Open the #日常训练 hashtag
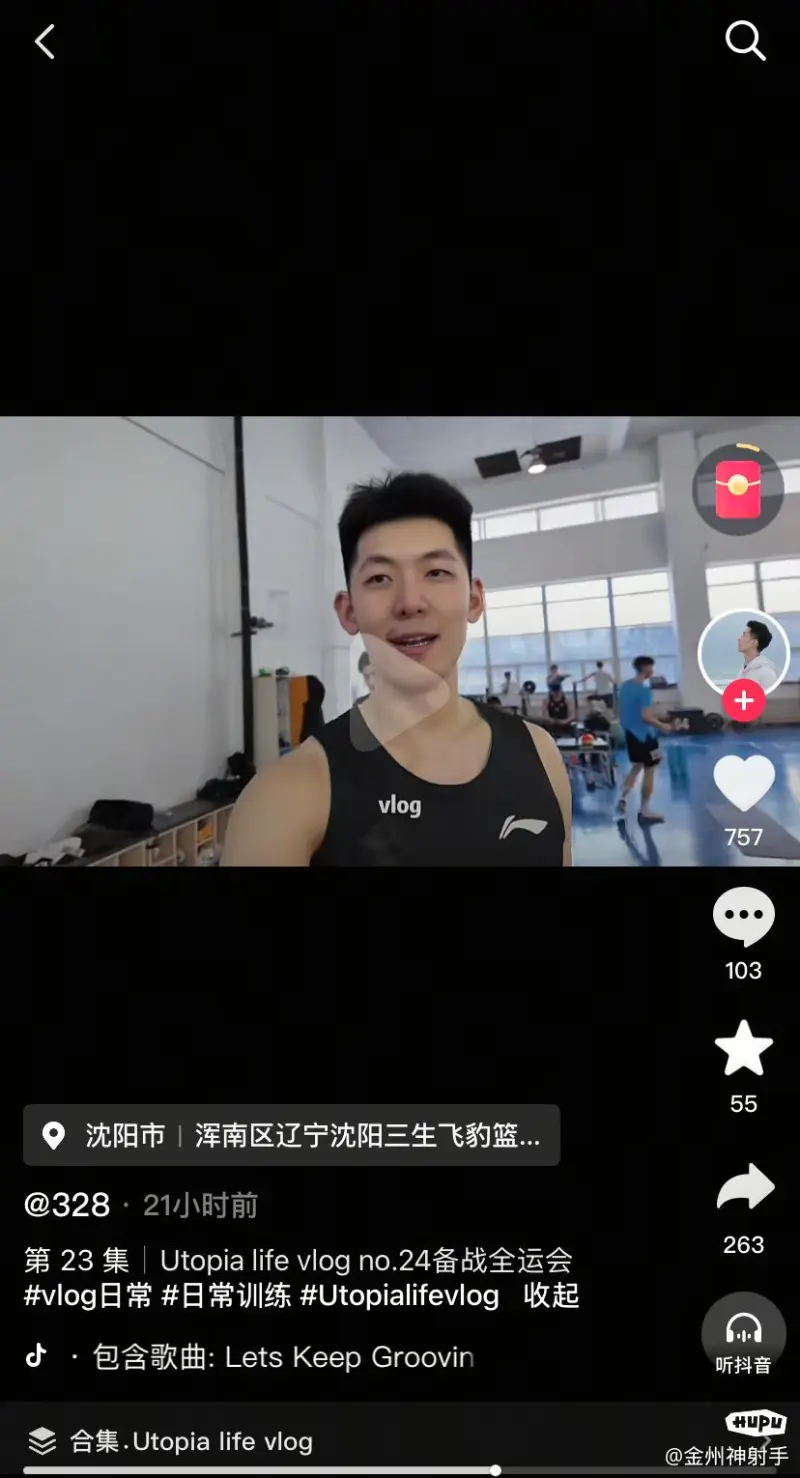The image size is (800, 1478). coord(226,1296)
